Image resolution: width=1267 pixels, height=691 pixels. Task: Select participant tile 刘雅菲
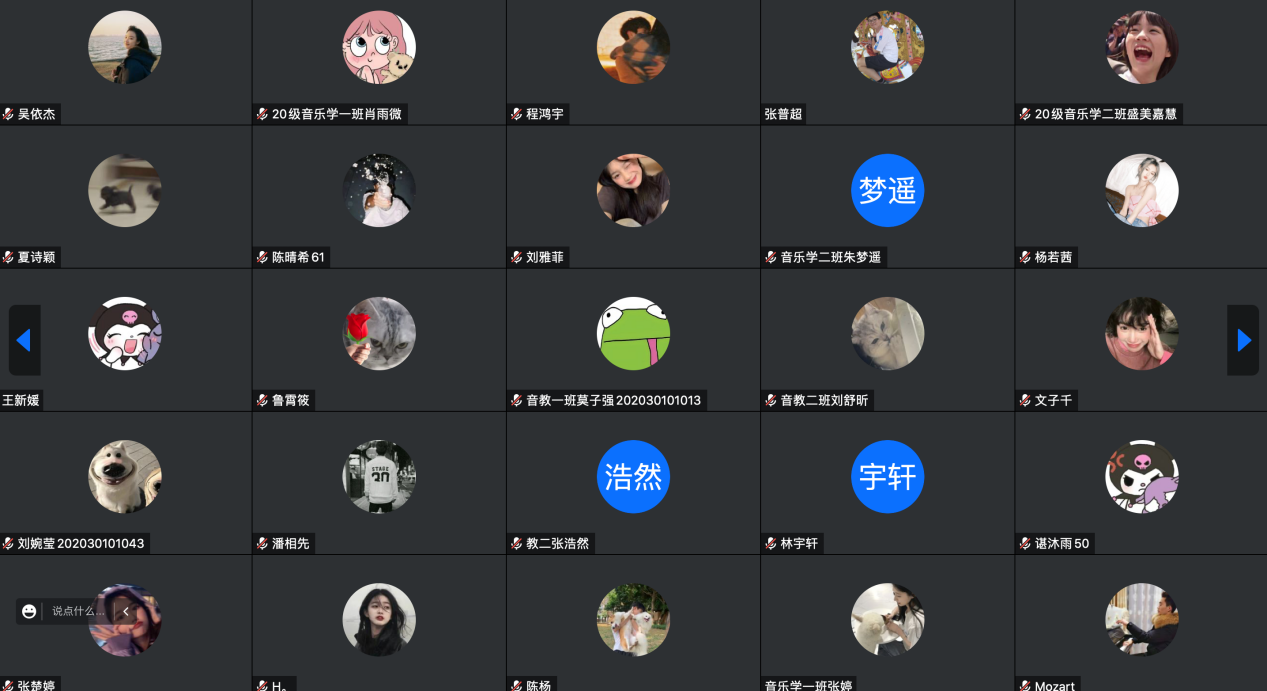click(x=633, y=198)
